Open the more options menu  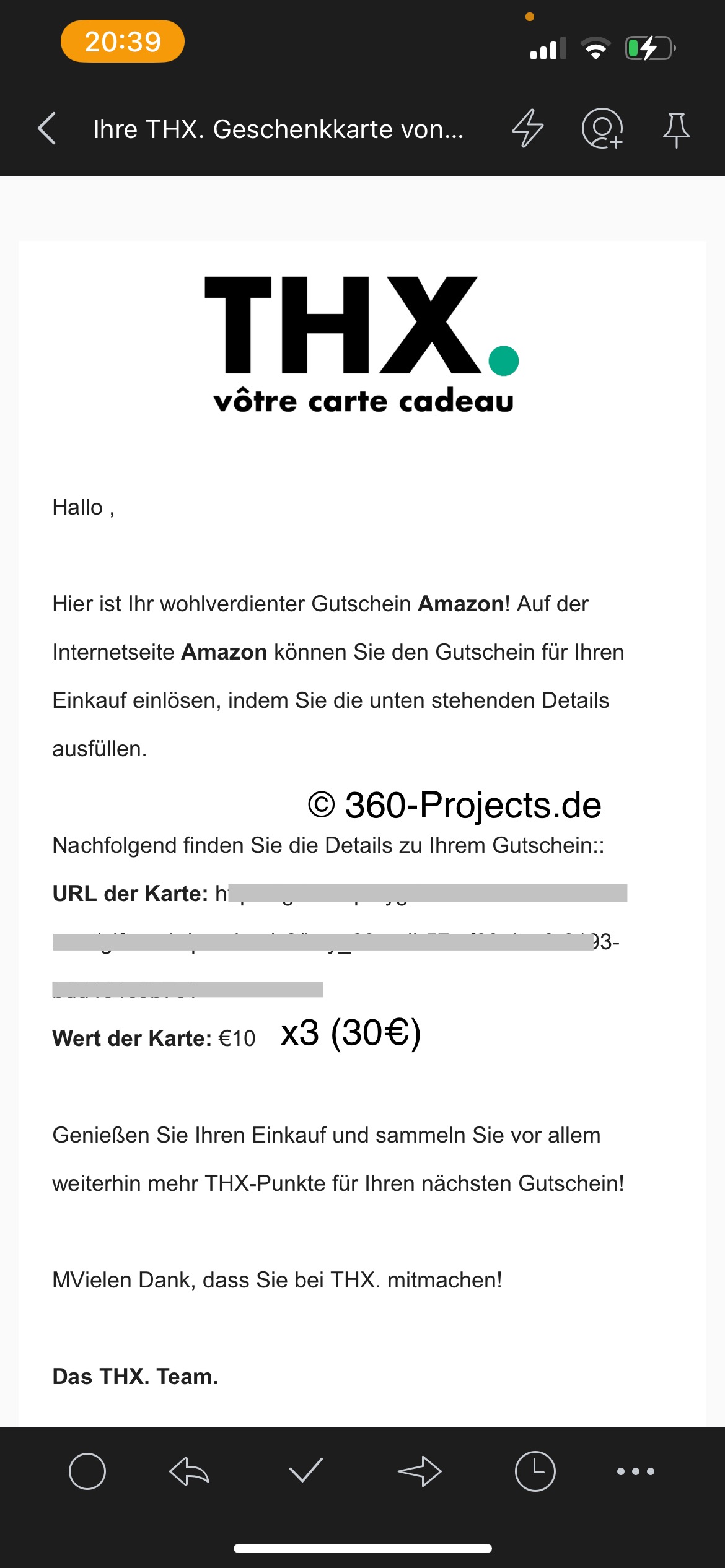tap(635, 1471)
